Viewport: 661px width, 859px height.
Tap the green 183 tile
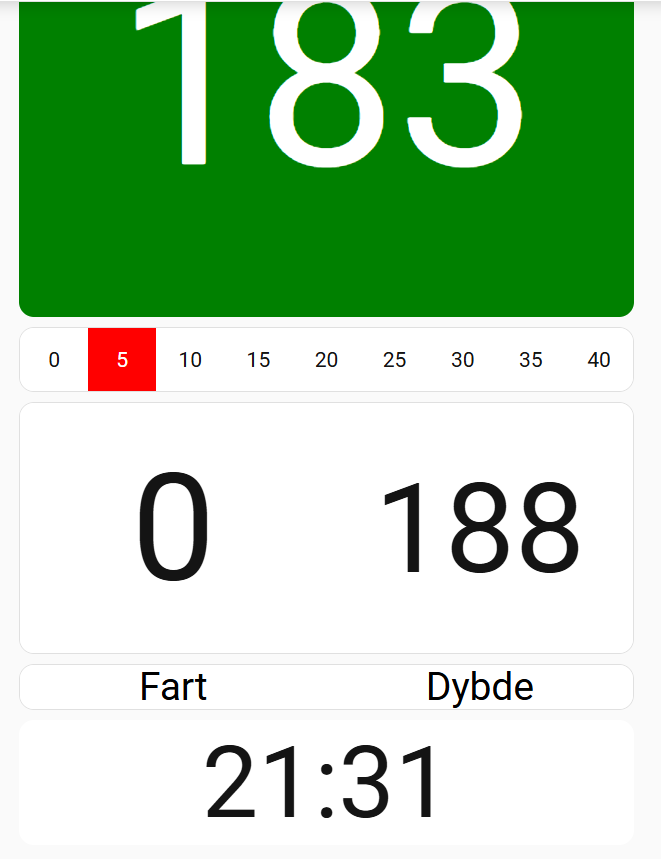(326, 159)
